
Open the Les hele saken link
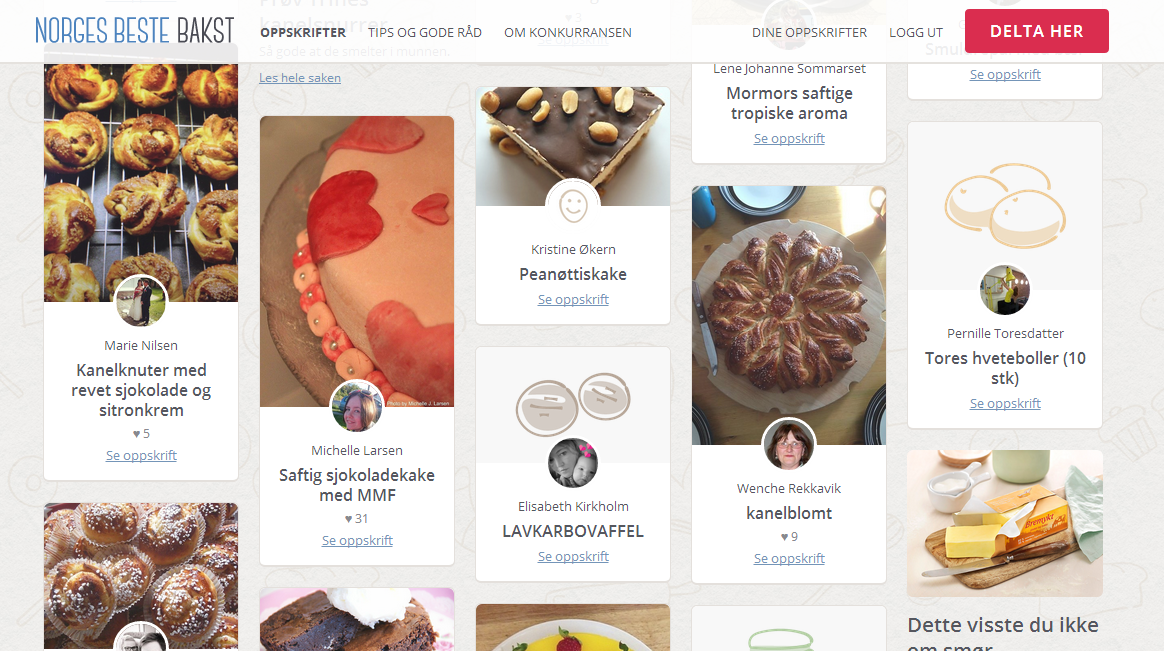[300, 78]
